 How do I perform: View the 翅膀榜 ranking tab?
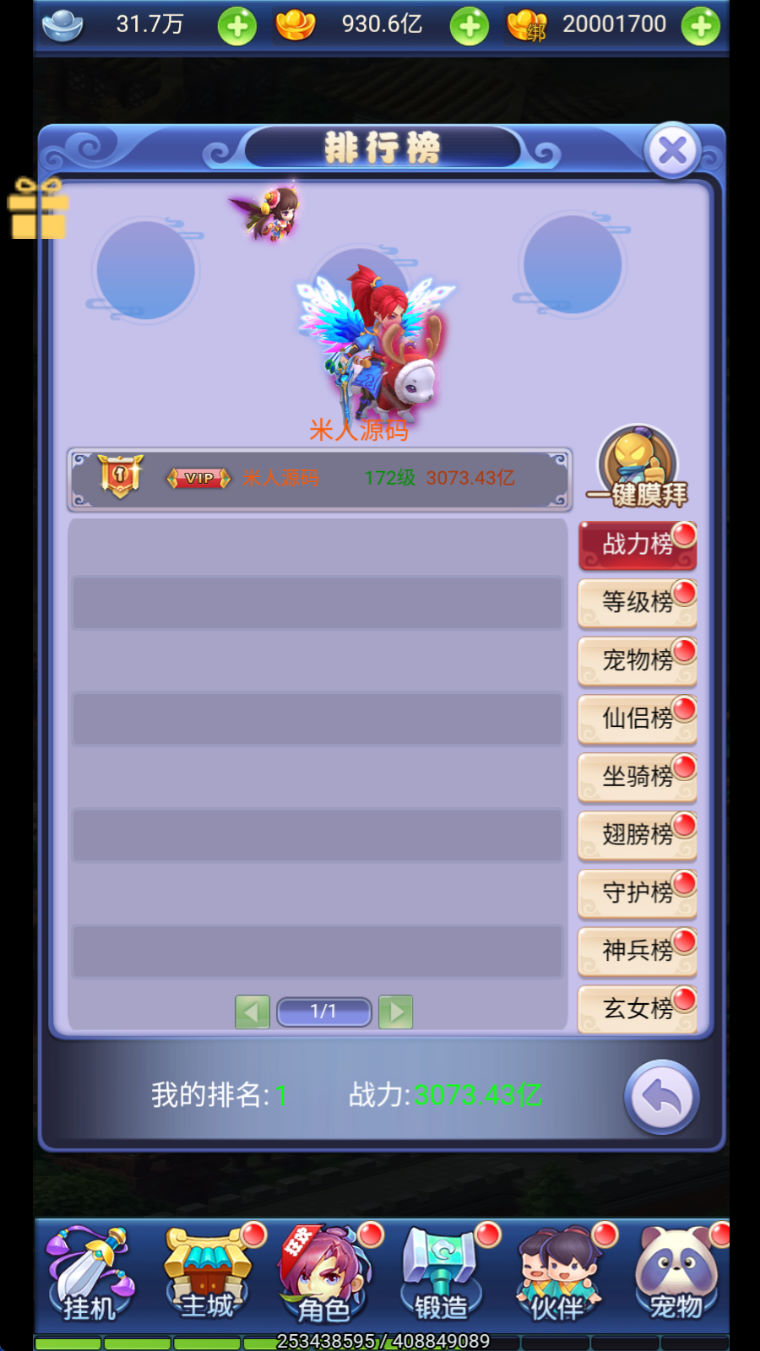tap(637, 834)
